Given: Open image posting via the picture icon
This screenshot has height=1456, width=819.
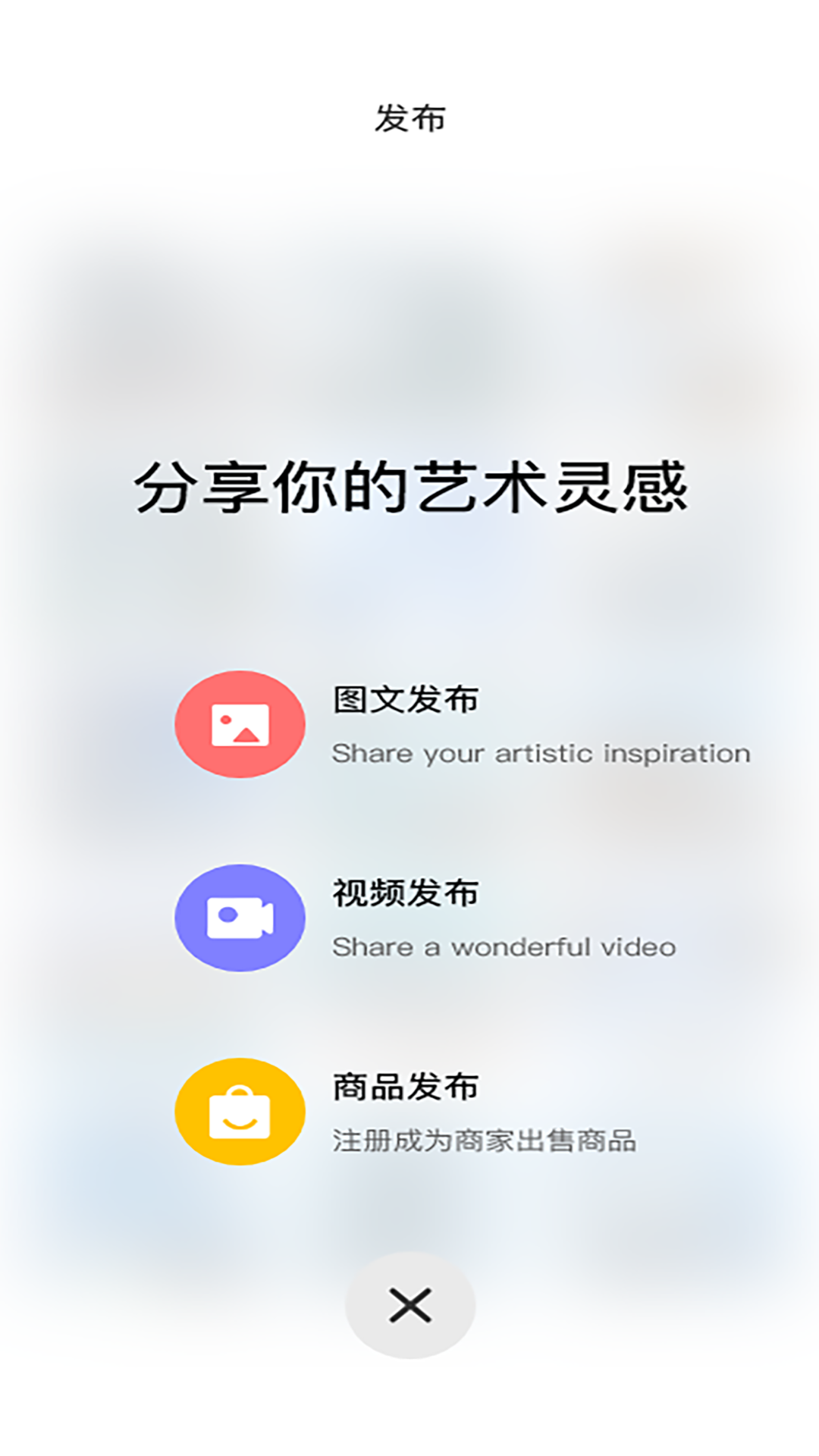Looking at the screenshot, I should click(240, 724).
